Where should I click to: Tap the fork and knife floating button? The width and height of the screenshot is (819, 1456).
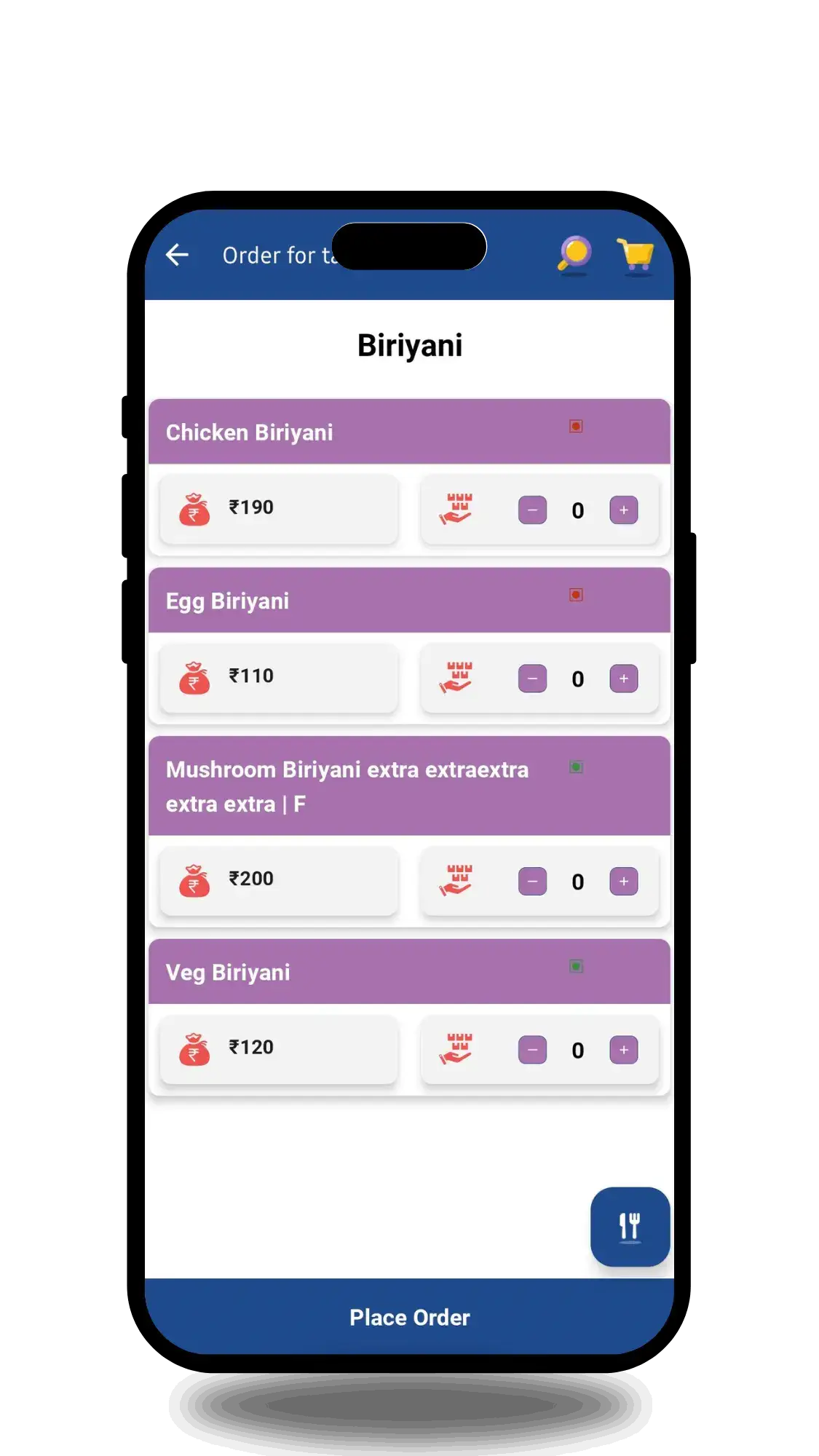(x=630, y=1227)
